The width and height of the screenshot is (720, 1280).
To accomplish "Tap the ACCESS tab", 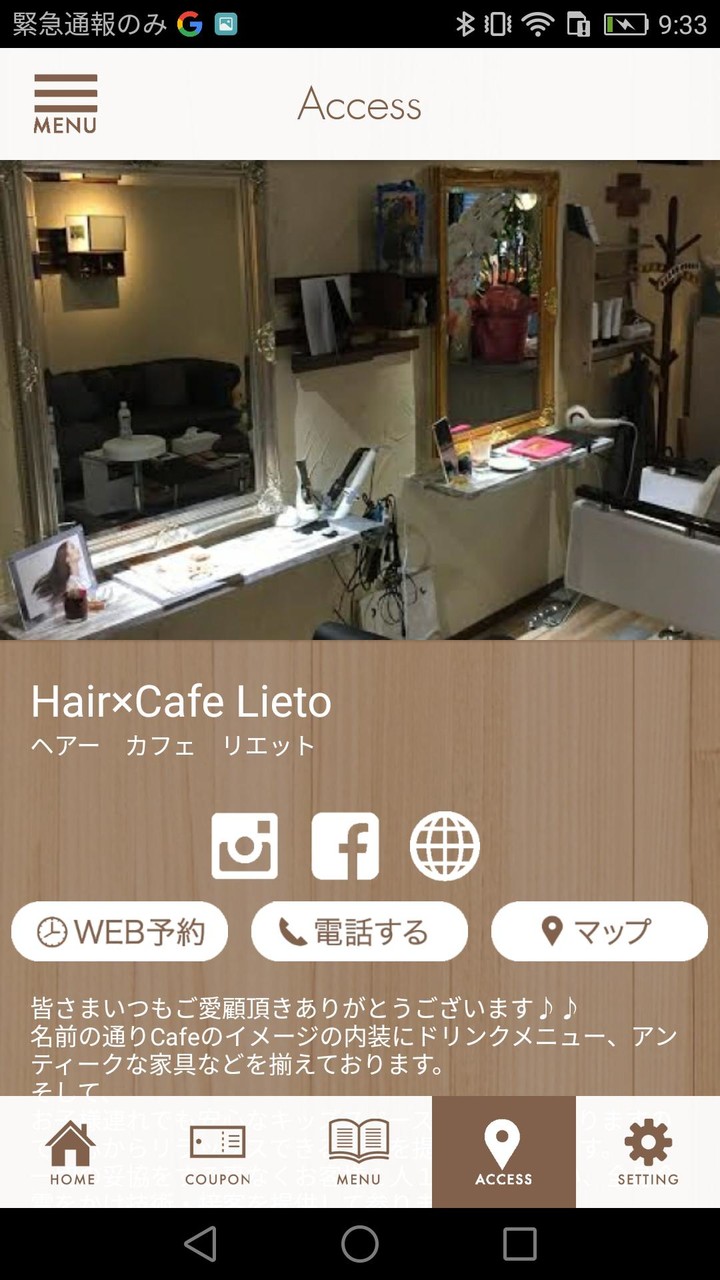I will point(503,1152).
